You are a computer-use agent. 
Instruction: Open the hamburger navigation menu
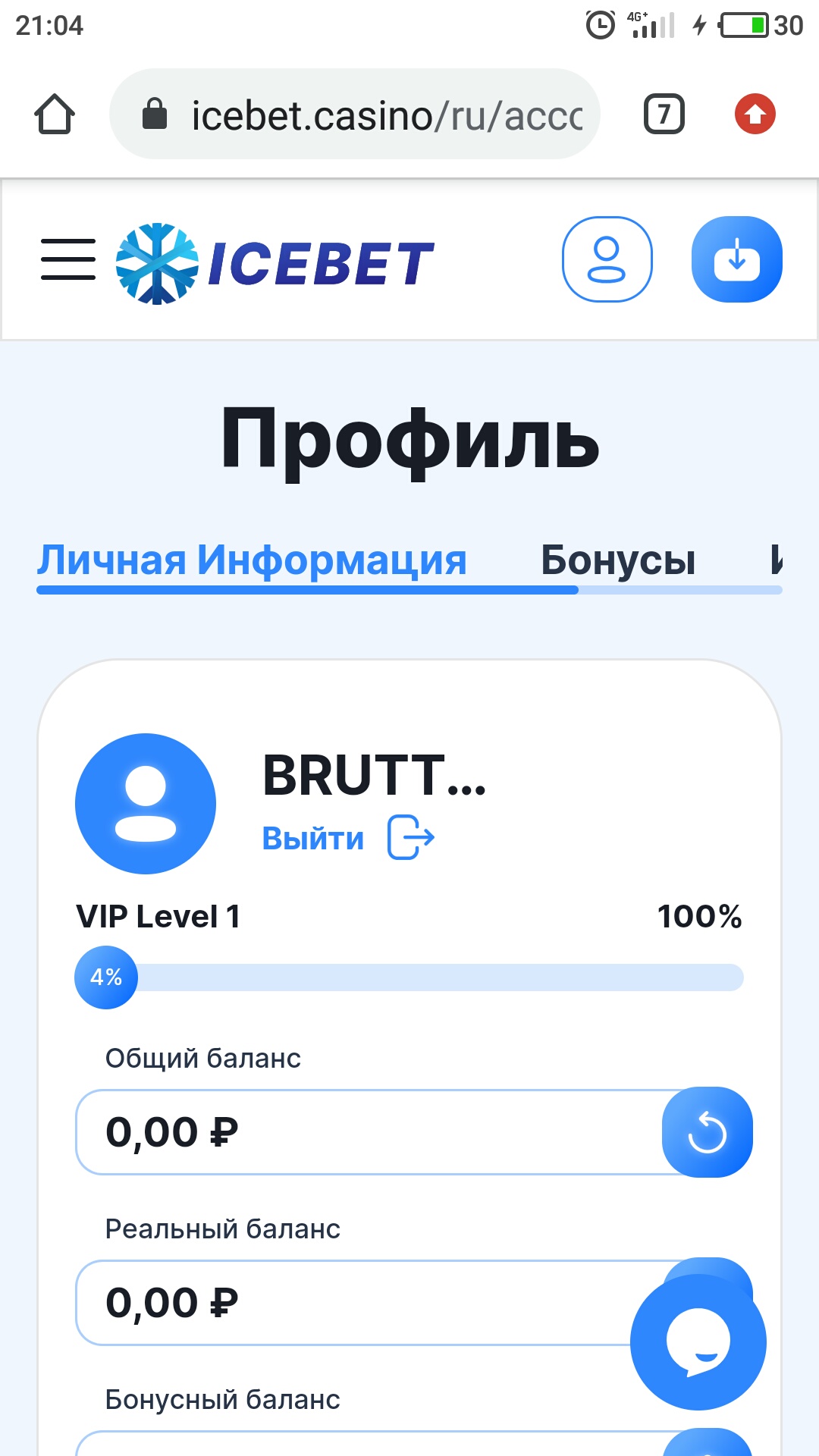pyautogui.click(x=68, y=259)
